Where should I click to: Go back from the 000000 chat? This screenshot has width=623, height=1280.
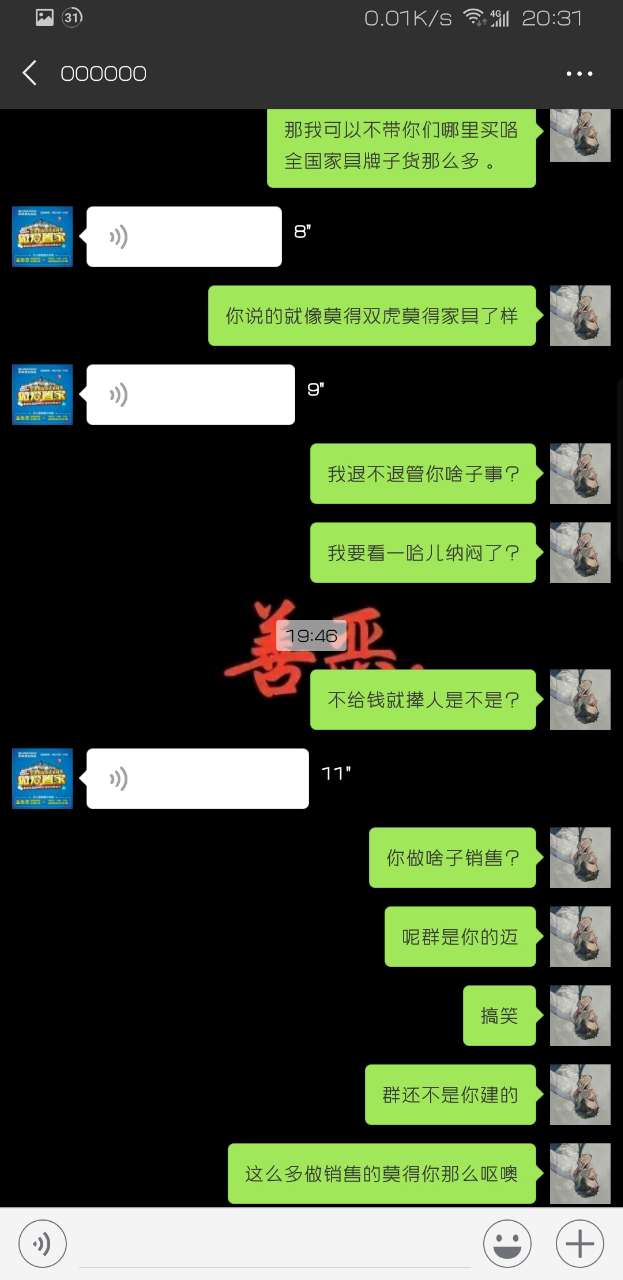[x=30, y=73]
